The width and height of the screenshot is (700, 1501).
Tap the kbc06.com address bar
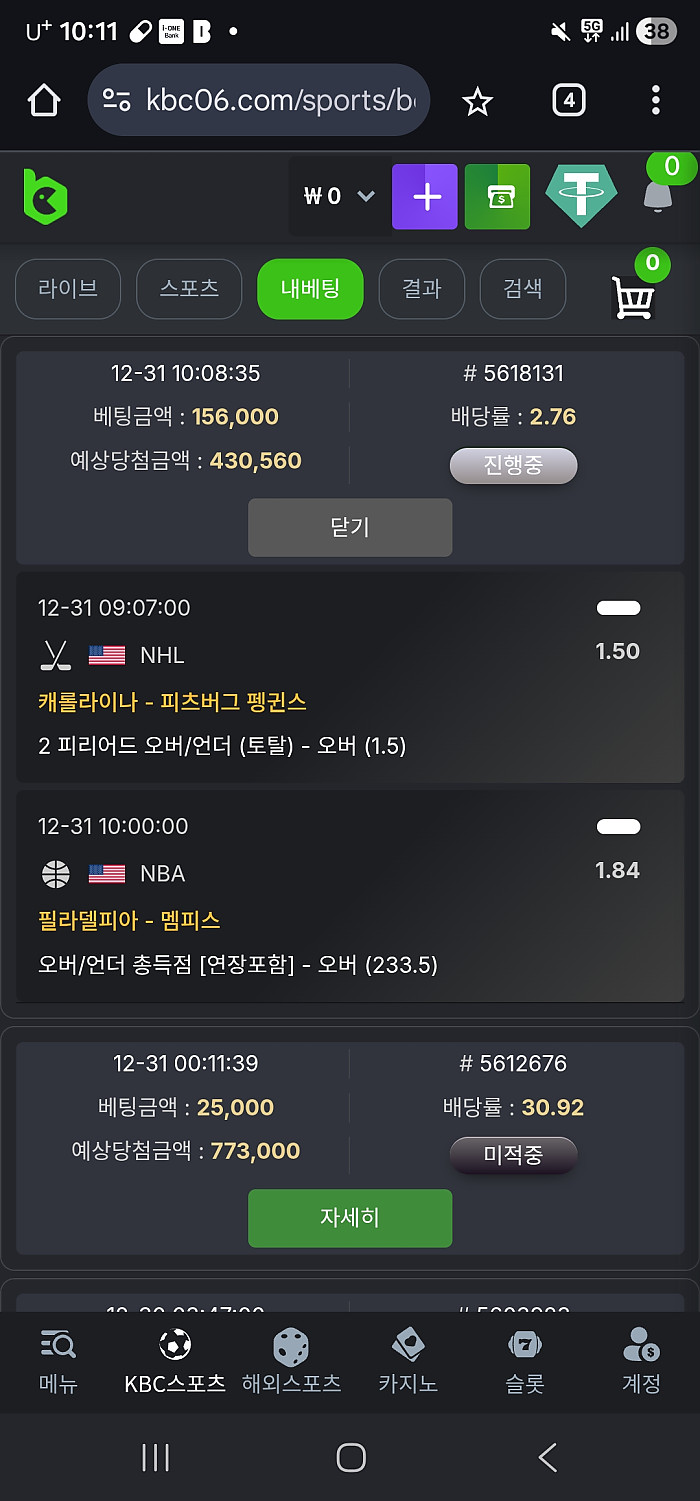pos(258,100)
